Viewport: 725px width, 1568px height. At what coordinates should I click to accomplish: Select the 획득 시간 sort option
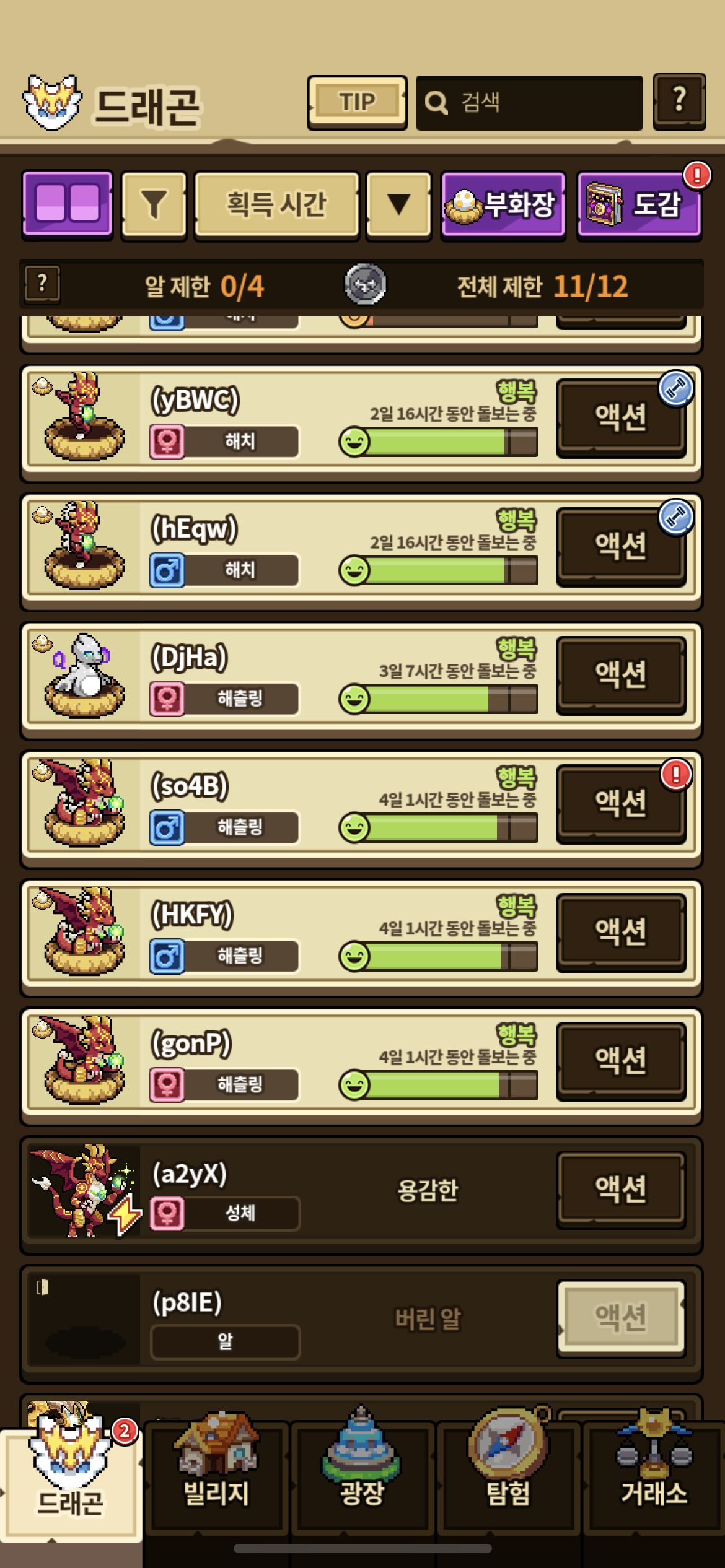point(276,206)
